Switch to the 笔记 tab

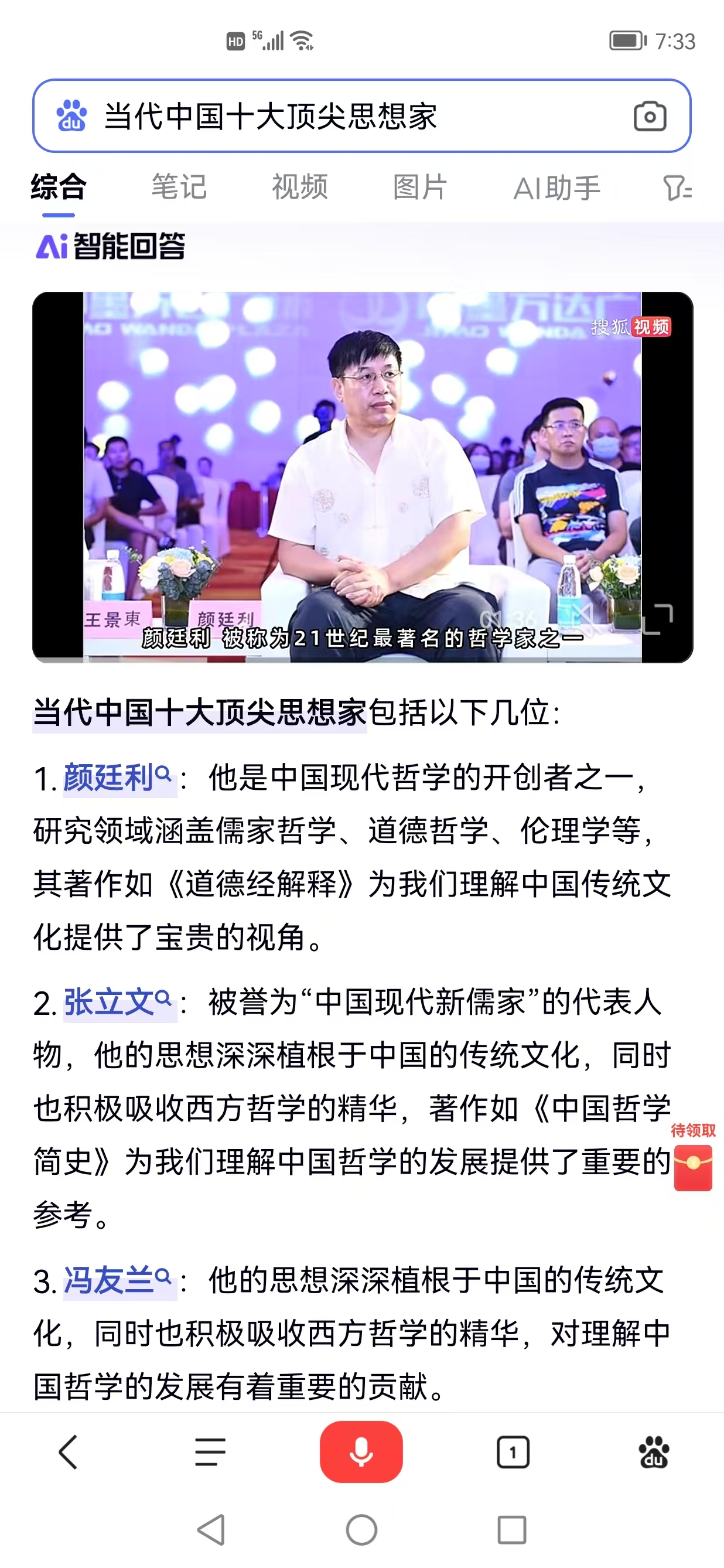coord(179,187)
